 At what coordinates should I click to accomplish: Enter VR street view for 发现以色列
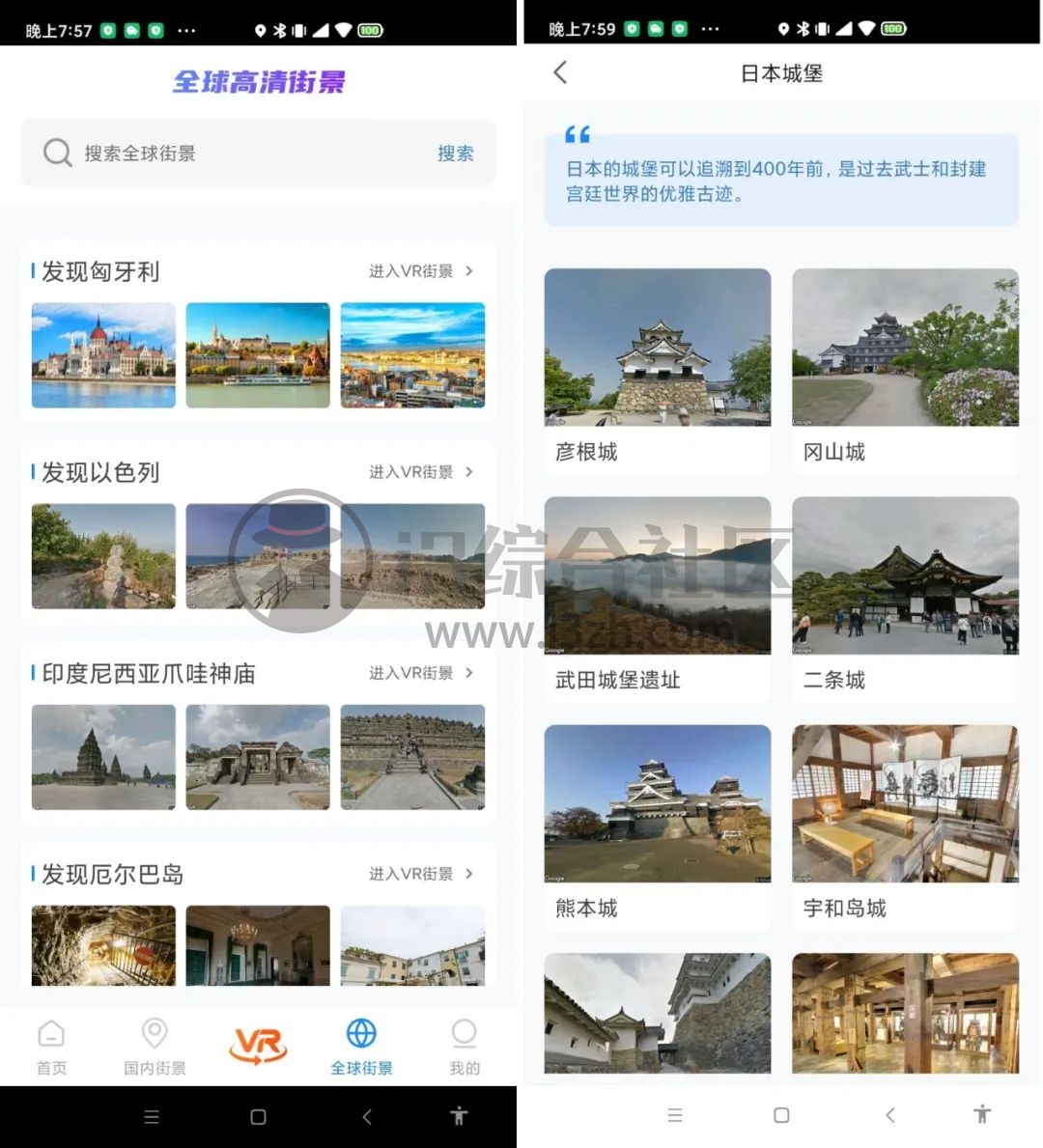click(421, 472)
